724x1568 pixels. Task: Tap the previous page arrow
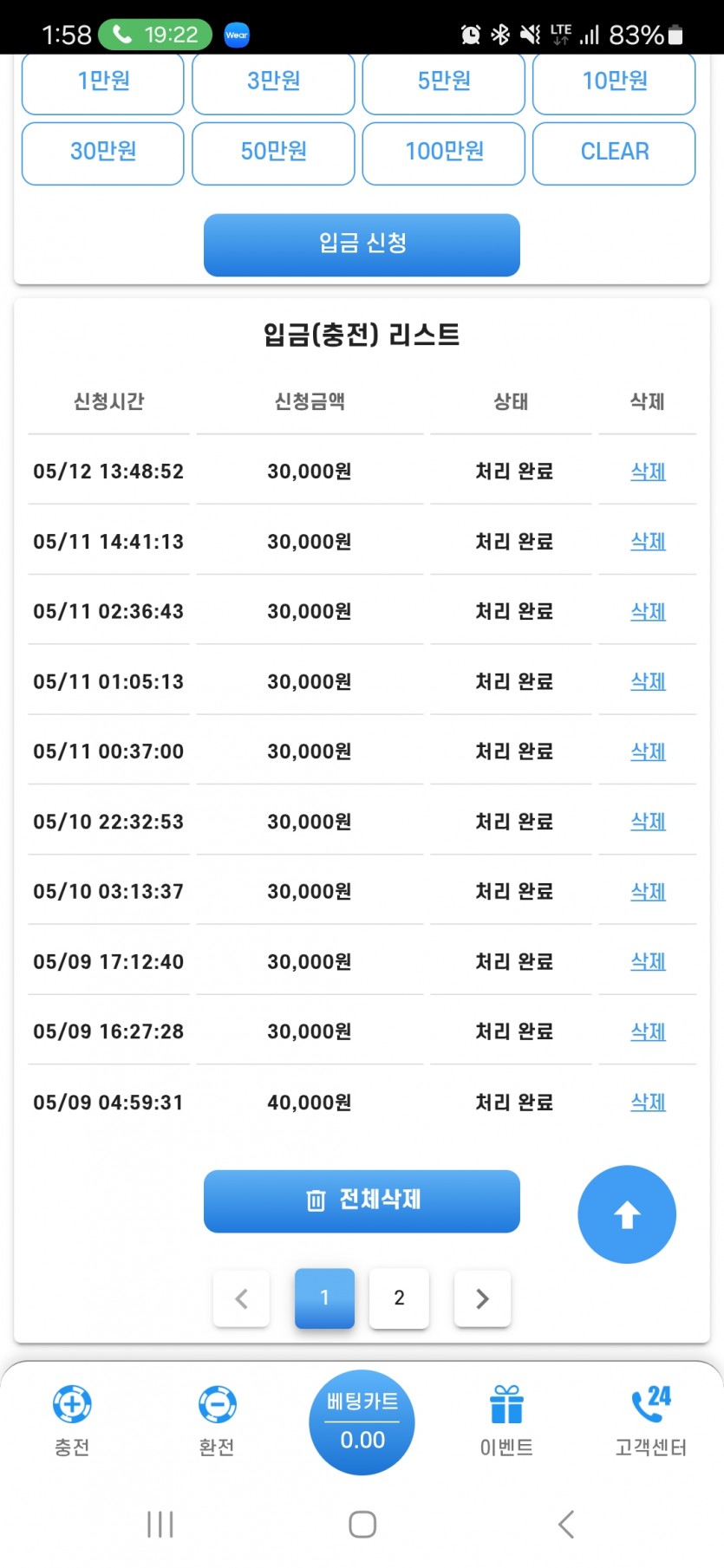241,1298
